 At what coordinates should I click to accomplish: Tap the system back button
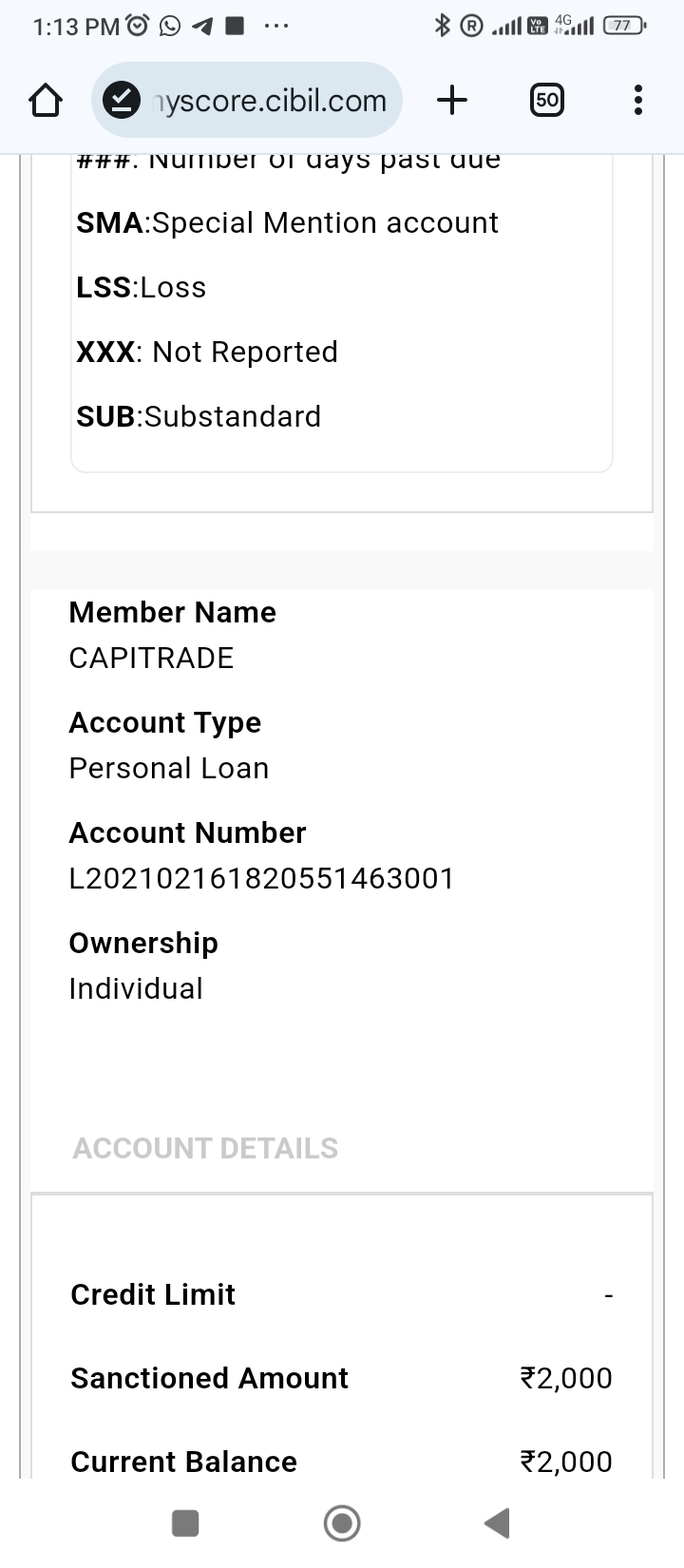[x=497, y=1522]
